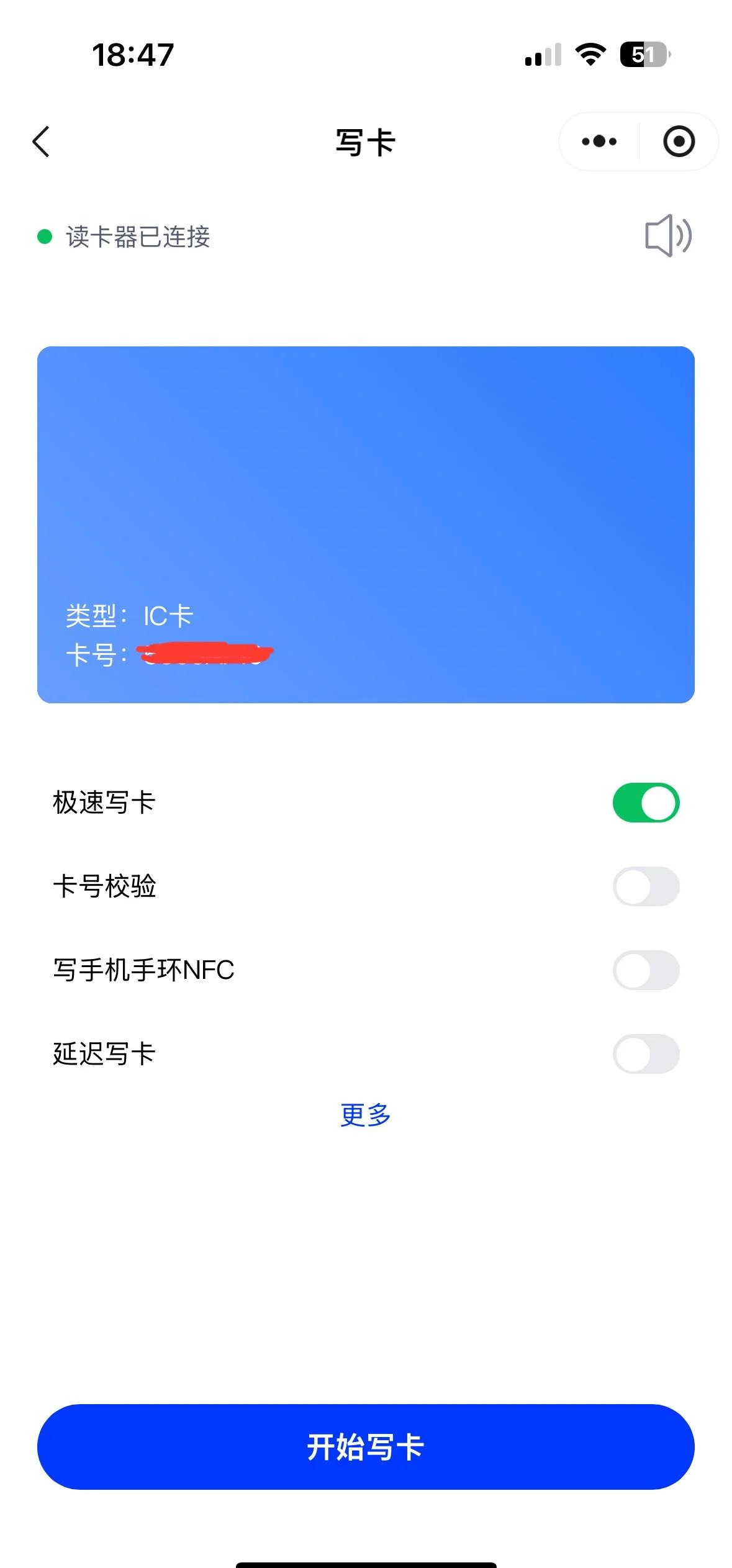Go back from the 写卡 page
Viewport: 732px width, 1568px height.
click(x=41, y=142)
